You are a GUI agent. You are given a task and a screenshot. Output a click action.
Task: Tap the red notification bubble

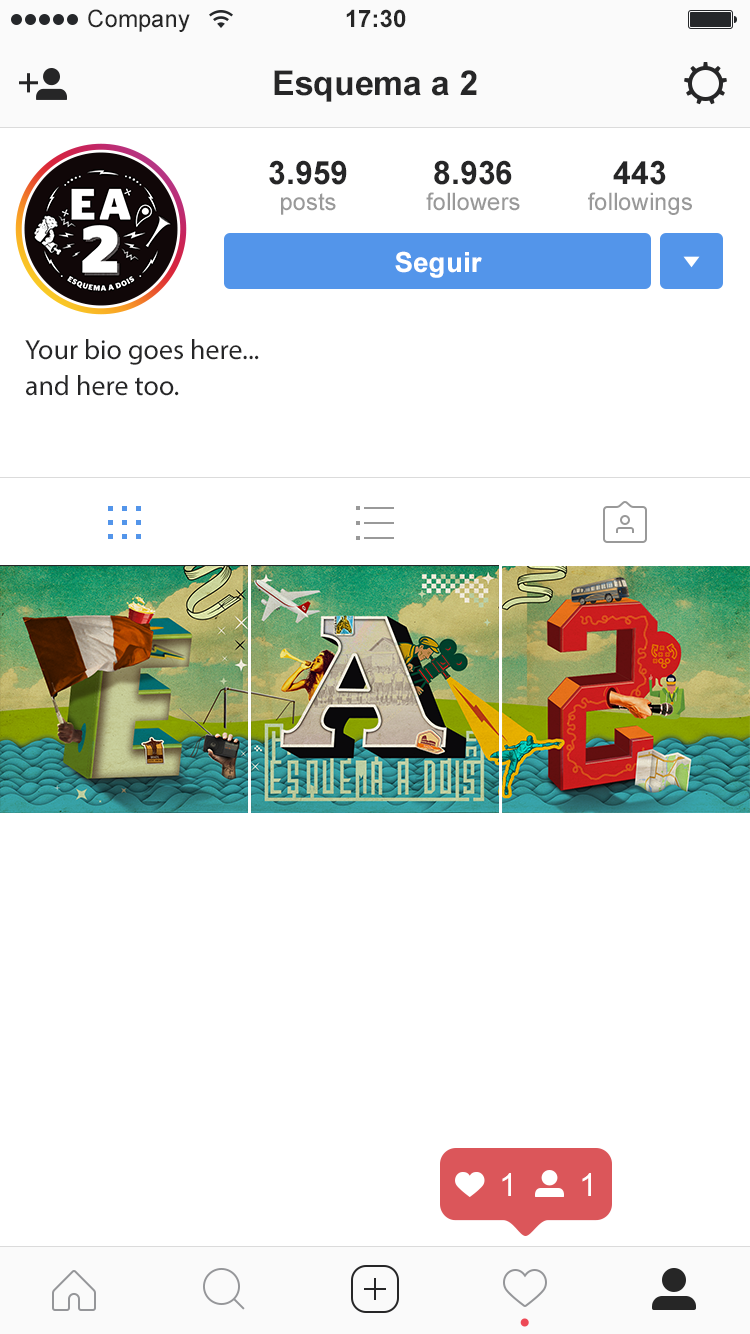[525, 1185]
